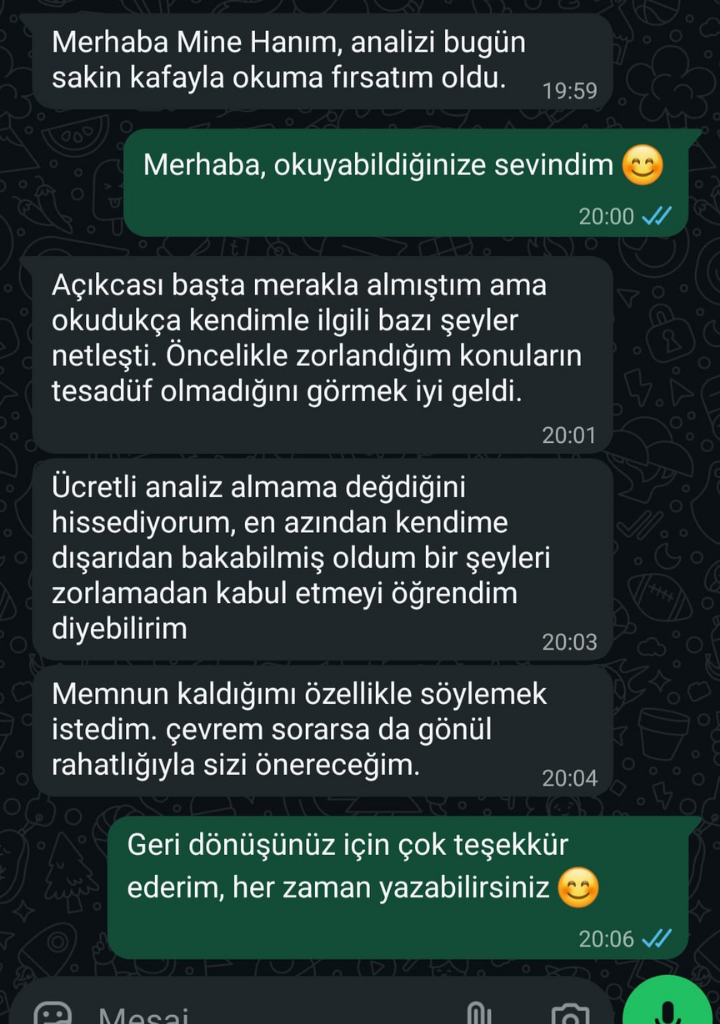
Task: Open the camera from the message bar
Action: pyautogui.click(x=570, y=1014)
